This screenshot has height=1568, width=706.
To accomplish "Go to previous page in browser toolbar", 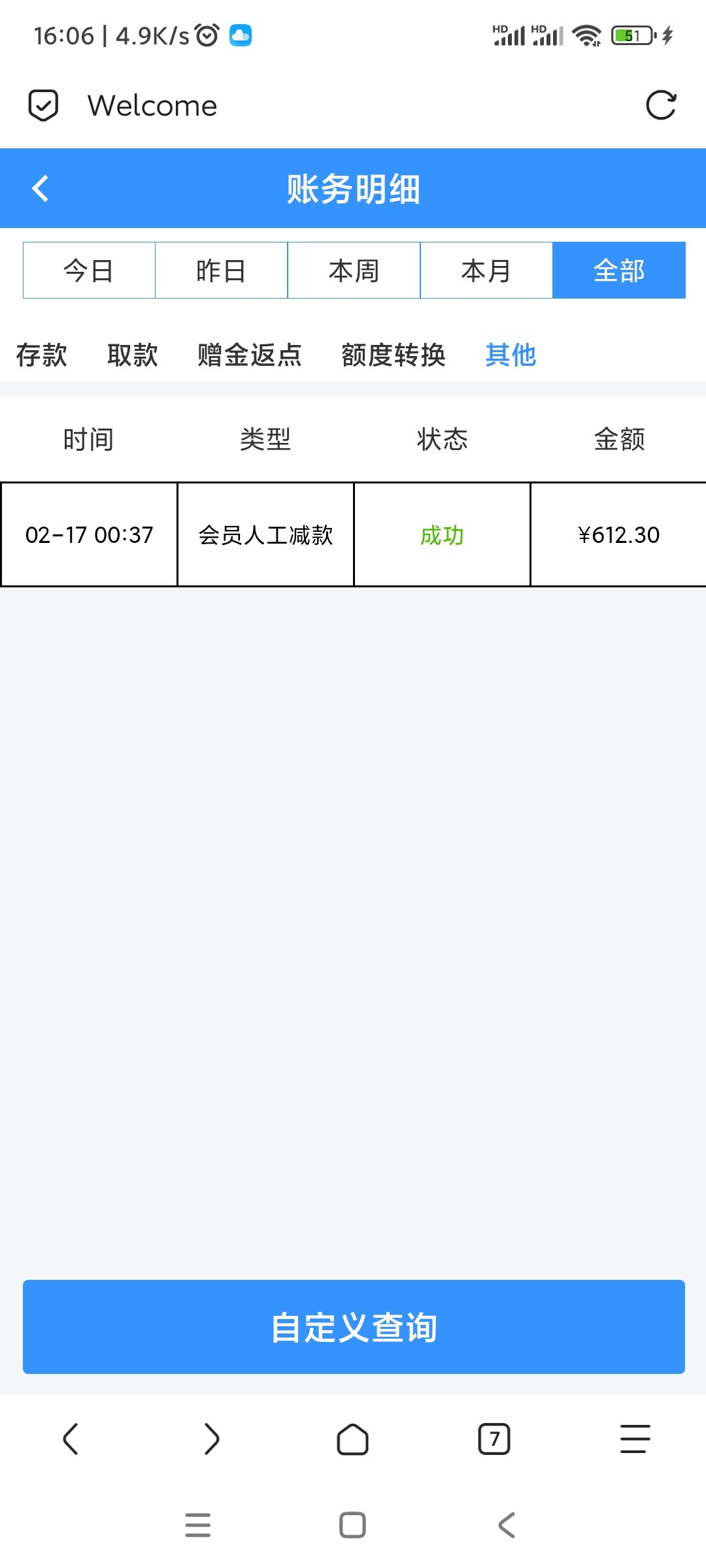I will 71,1439.
